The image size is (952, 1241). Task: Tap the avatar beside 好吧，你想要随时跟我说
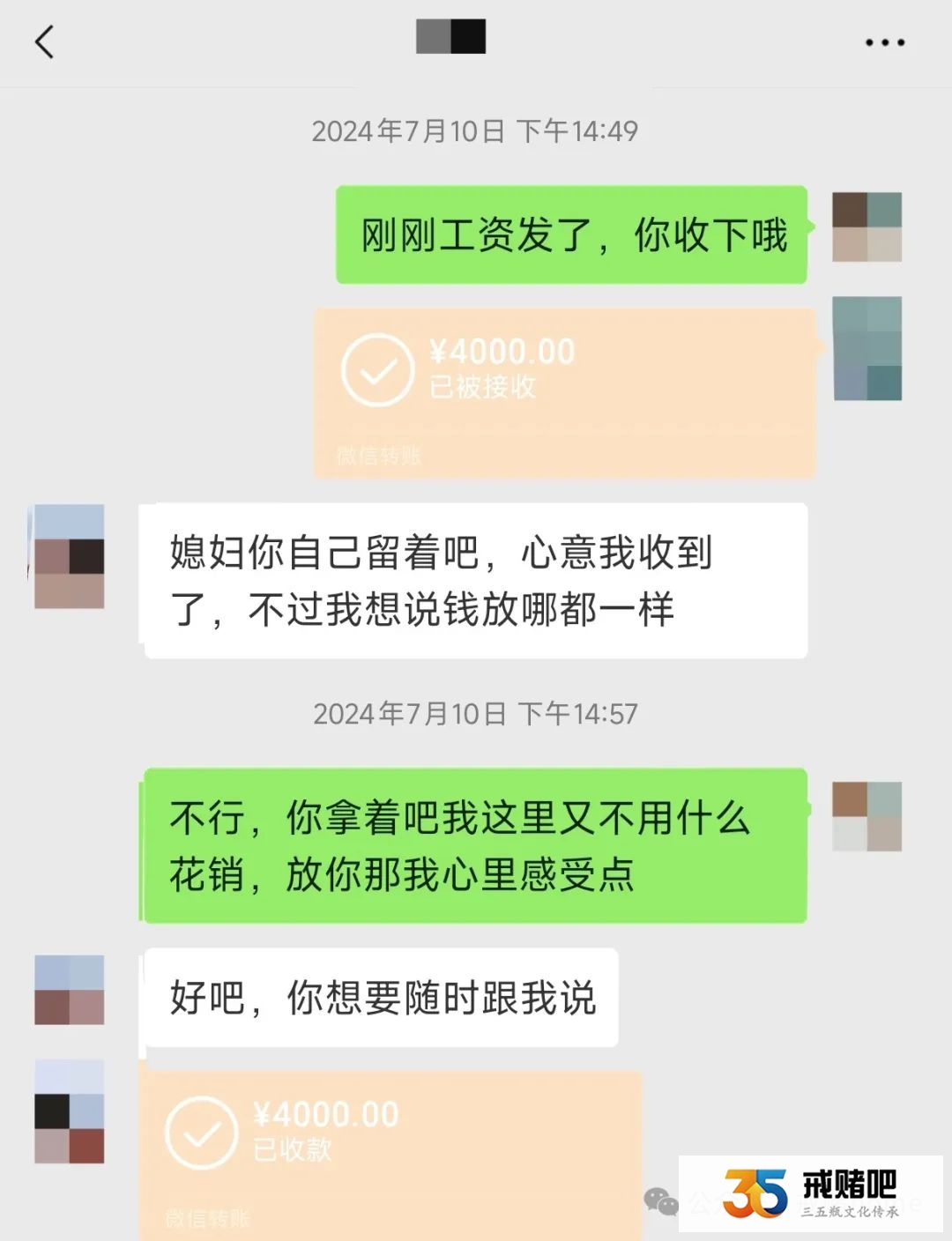click(x=69, y=990)
